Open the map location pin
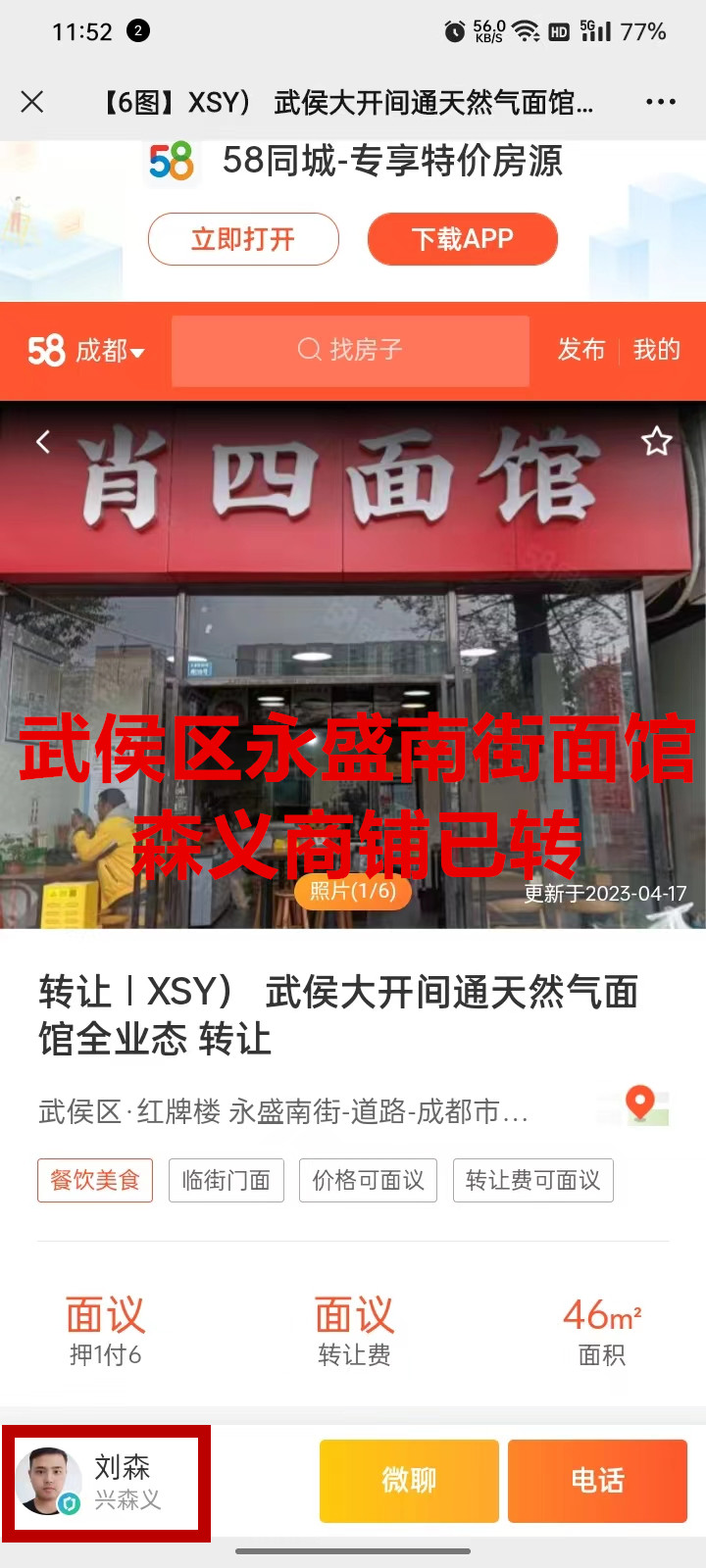 pos(640,1105)
